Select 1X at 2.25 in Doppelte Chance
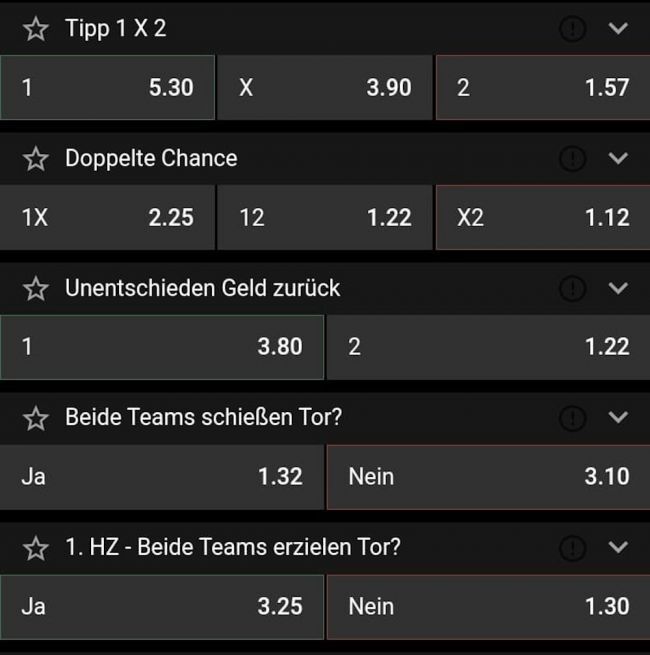The image size is (650, 655). coord(107,217)
